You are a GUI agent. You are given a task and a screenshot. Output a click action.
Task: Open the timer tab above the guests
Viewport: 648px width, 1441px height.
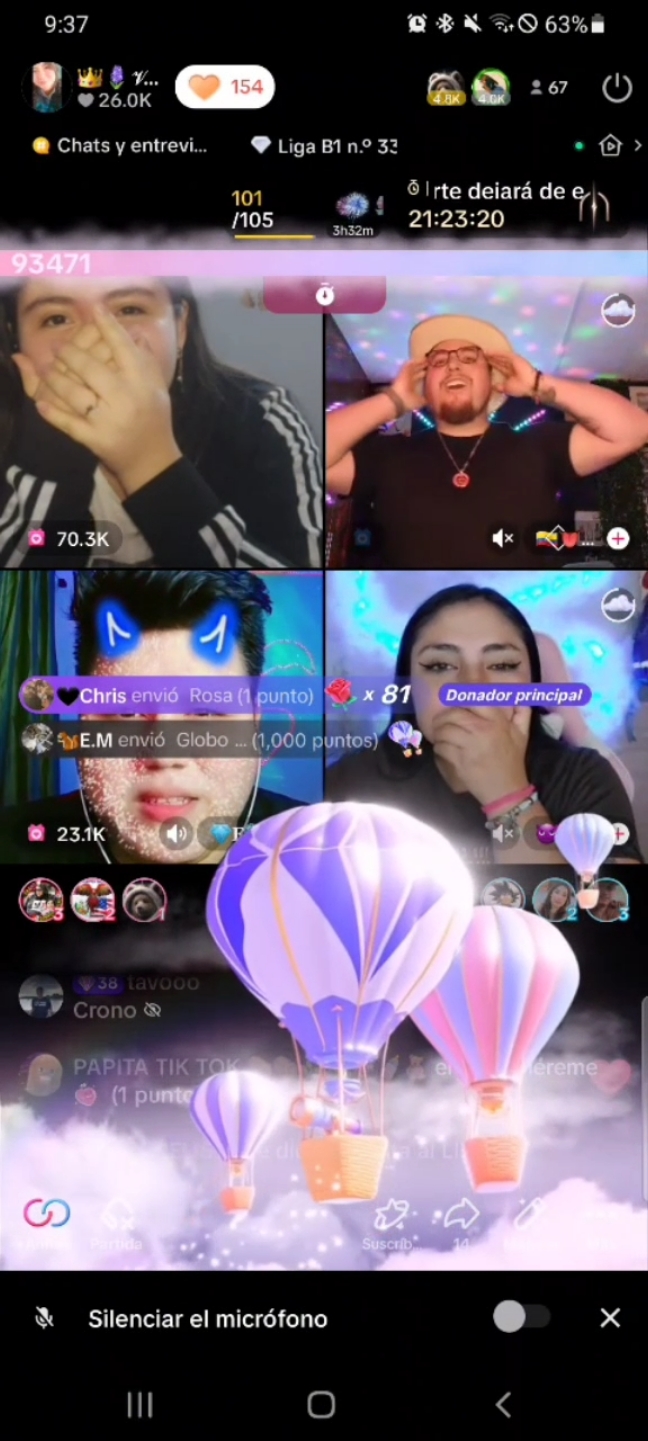(x=324, y=294)
